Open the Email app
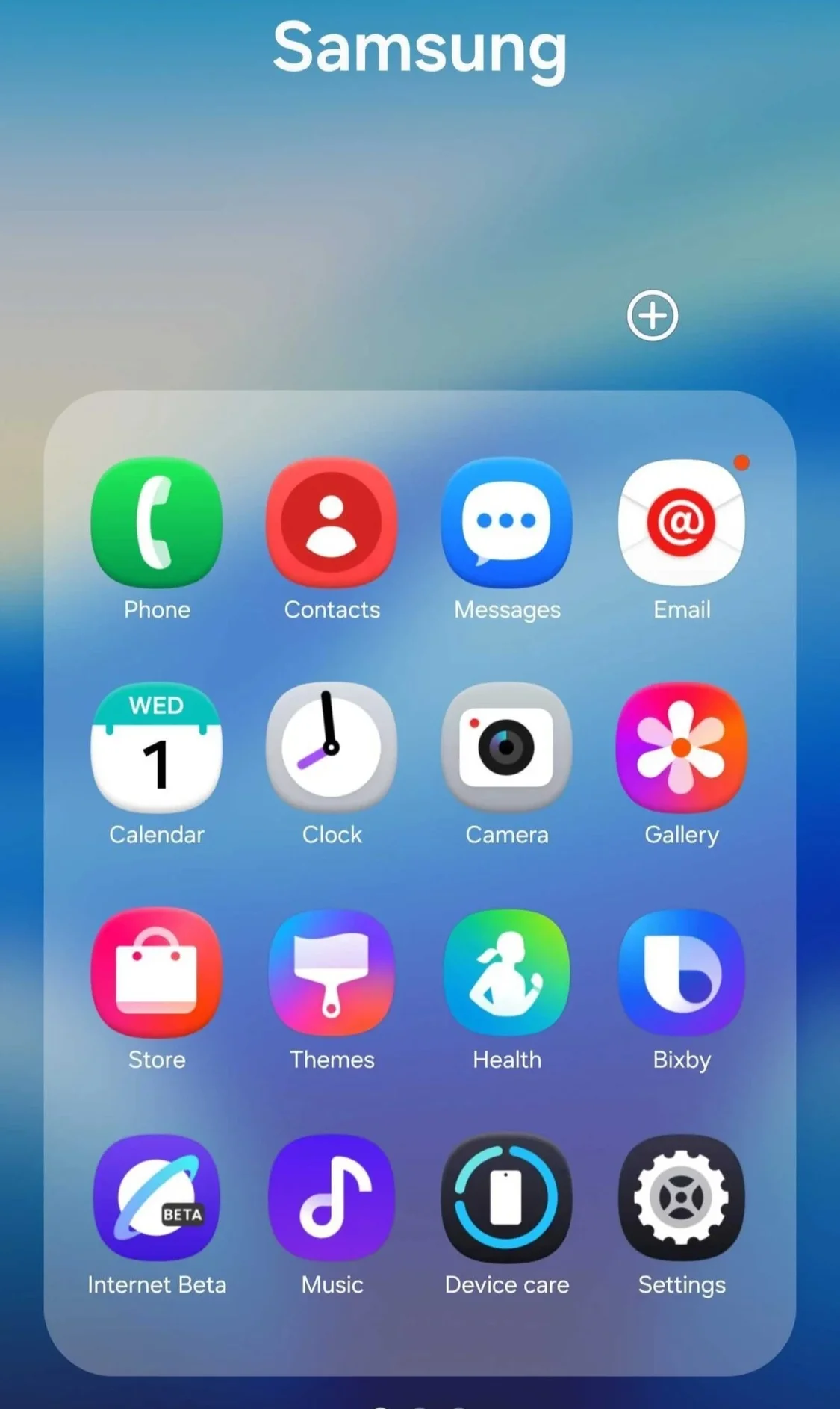Screen dimensions: 840x1409 [681, 523]
